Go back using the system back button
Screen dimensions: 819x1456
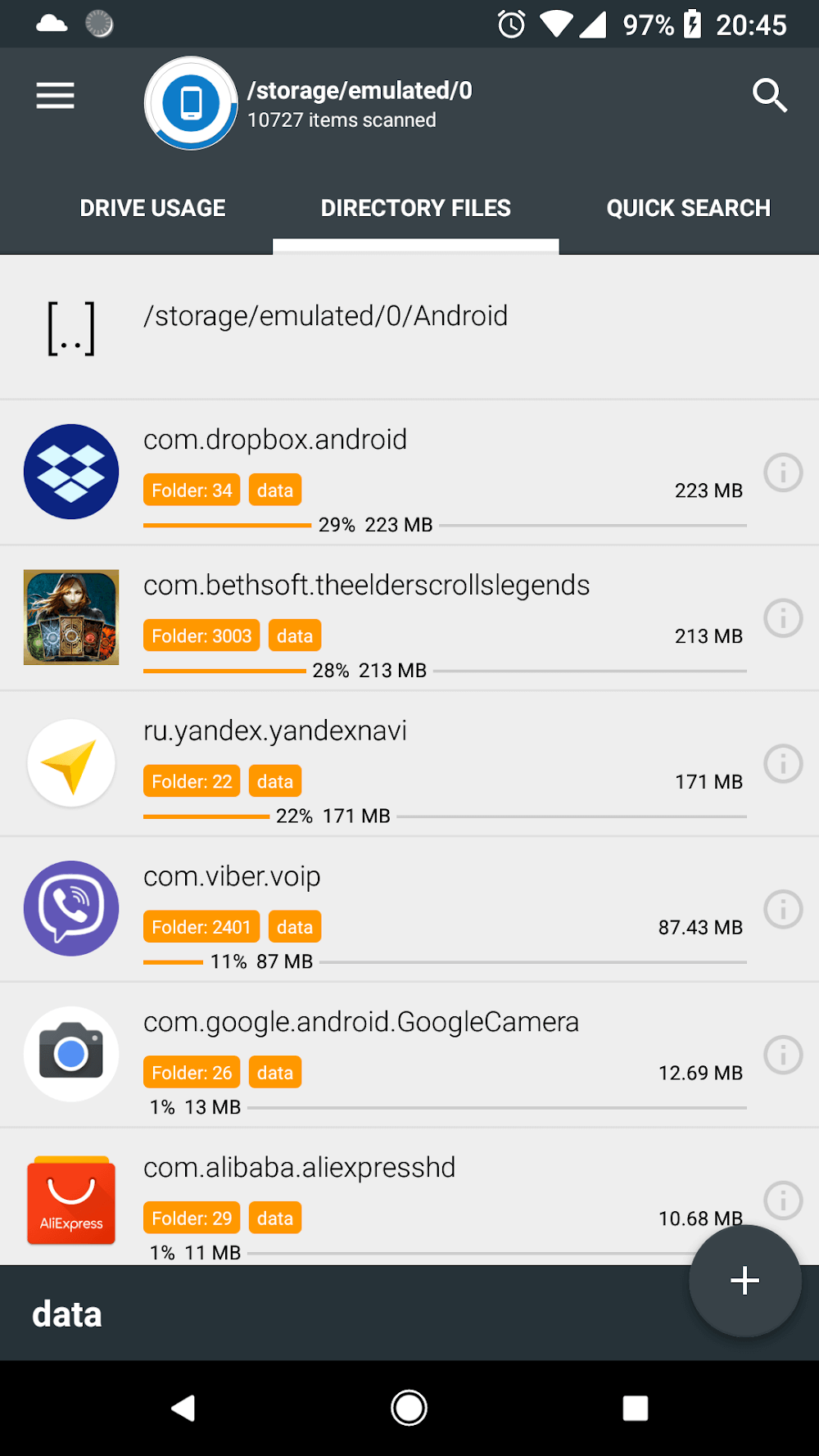[183, 1408]
